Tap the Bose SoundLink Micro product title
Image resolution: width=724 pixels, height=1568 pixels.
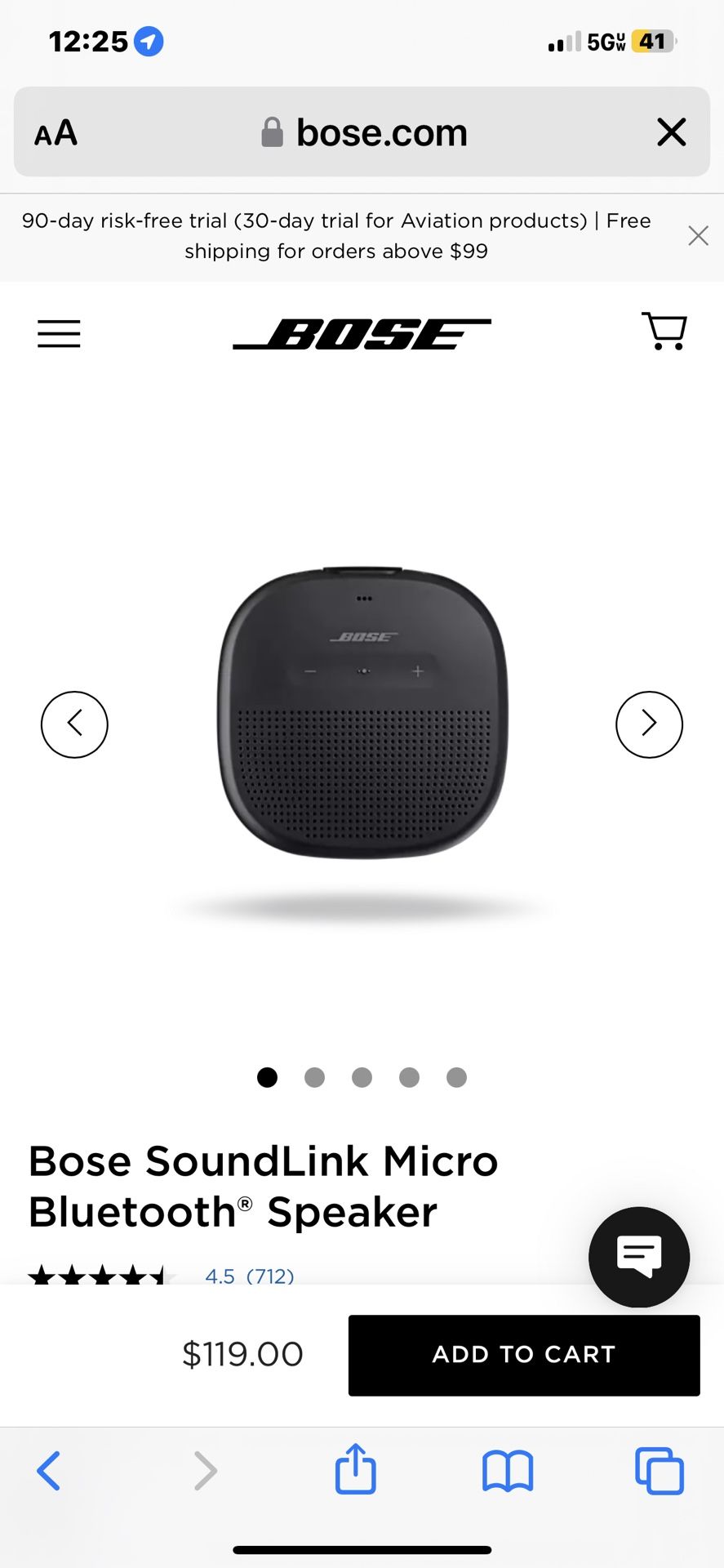click(263, 1186)
